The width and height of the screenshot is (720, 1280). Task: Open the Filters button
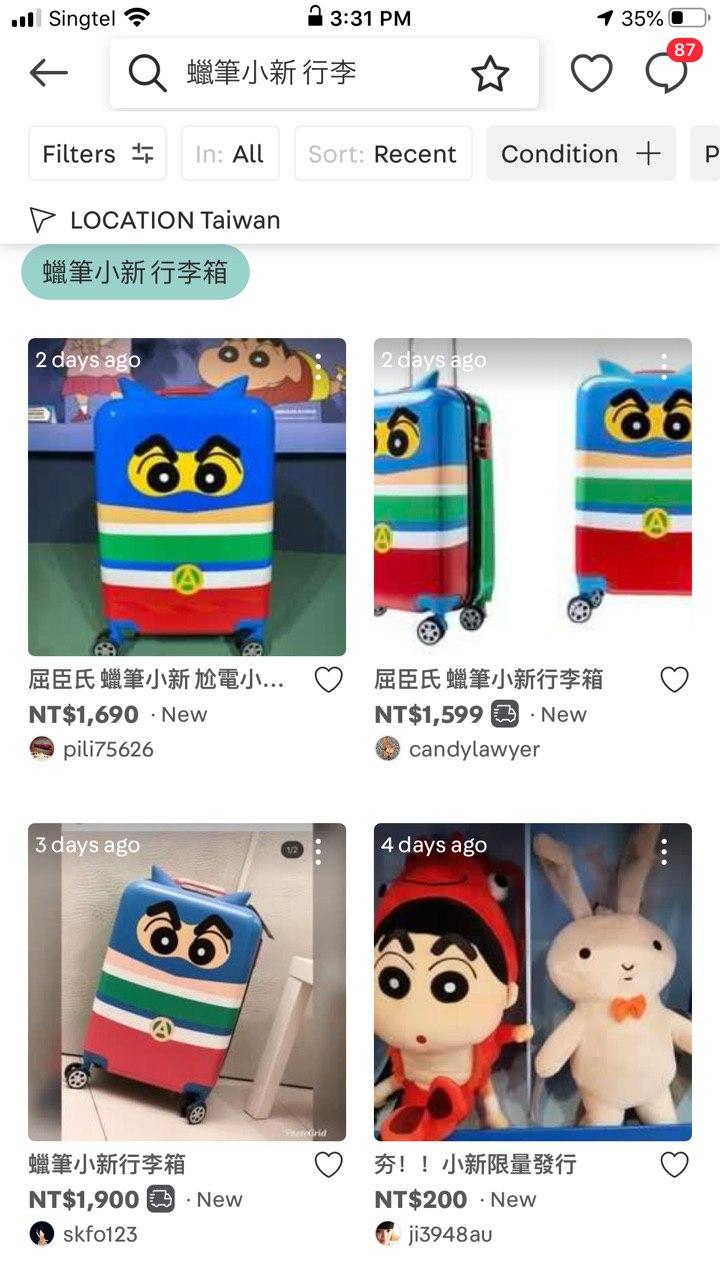[x=98, y=154]
